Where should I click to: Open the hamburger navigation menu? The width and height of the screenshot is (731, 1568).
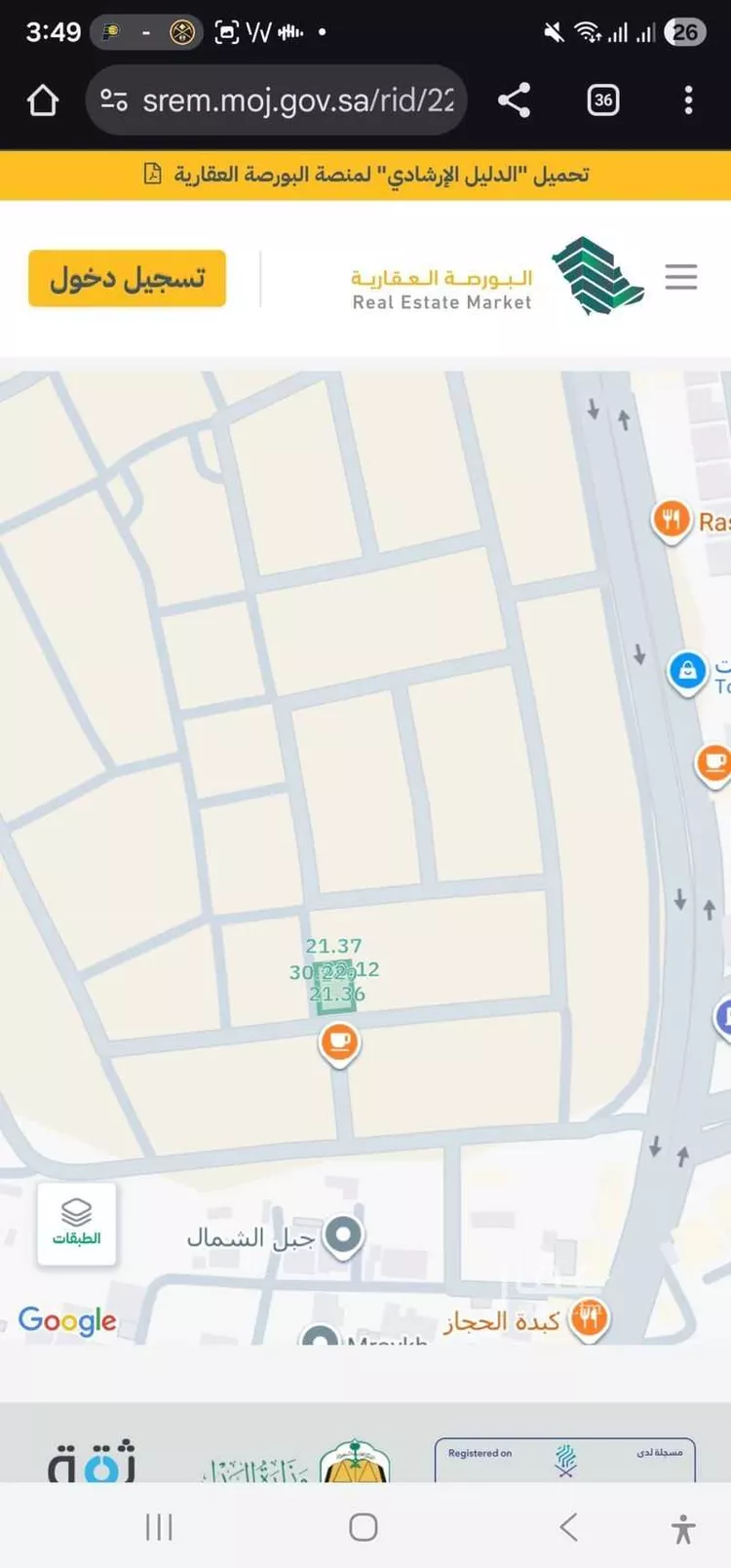point(681,276)
